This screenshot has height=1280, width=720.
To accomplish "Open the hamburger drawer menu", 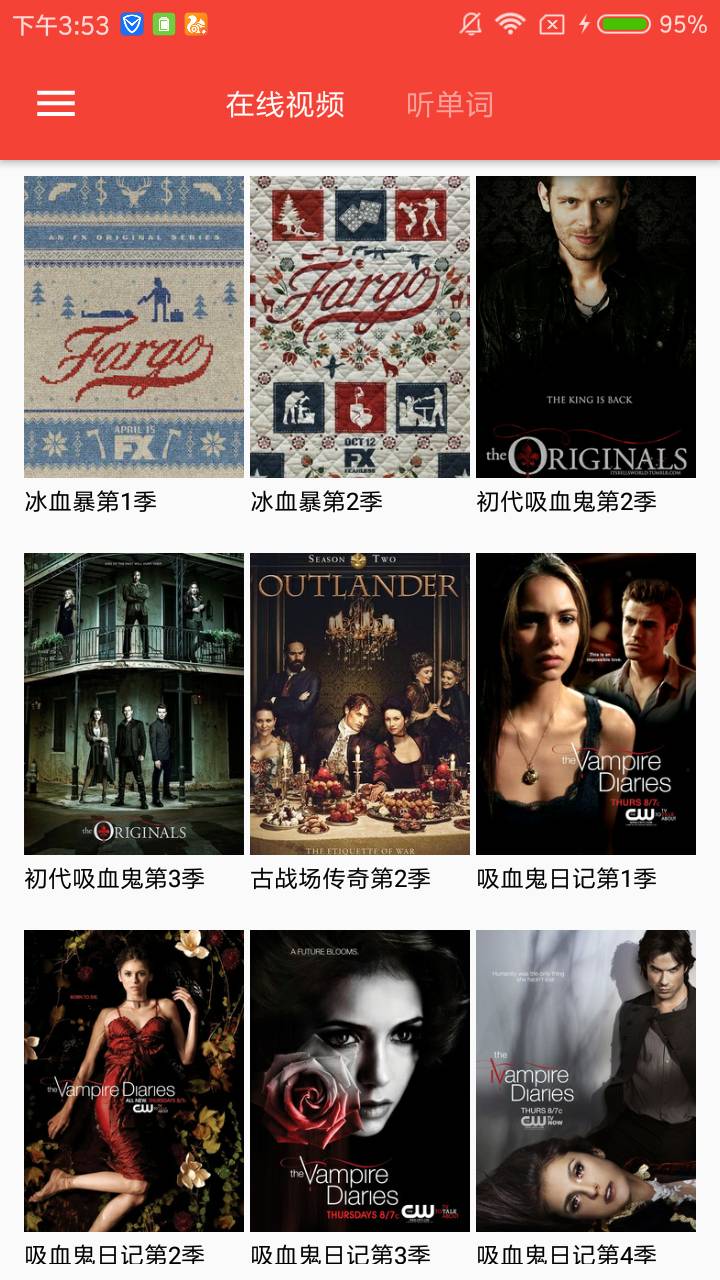I will 56,104.
